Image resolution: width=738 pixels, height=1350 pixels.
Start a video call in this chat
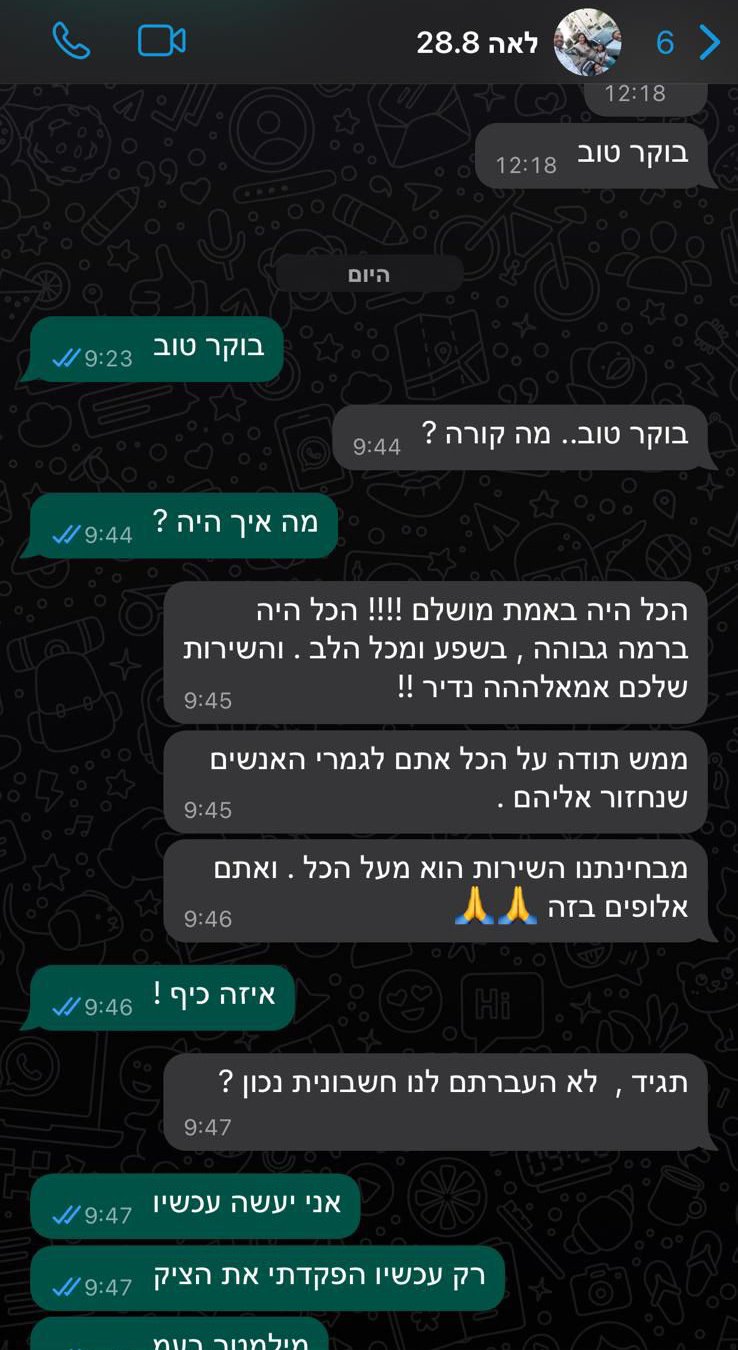161,41
